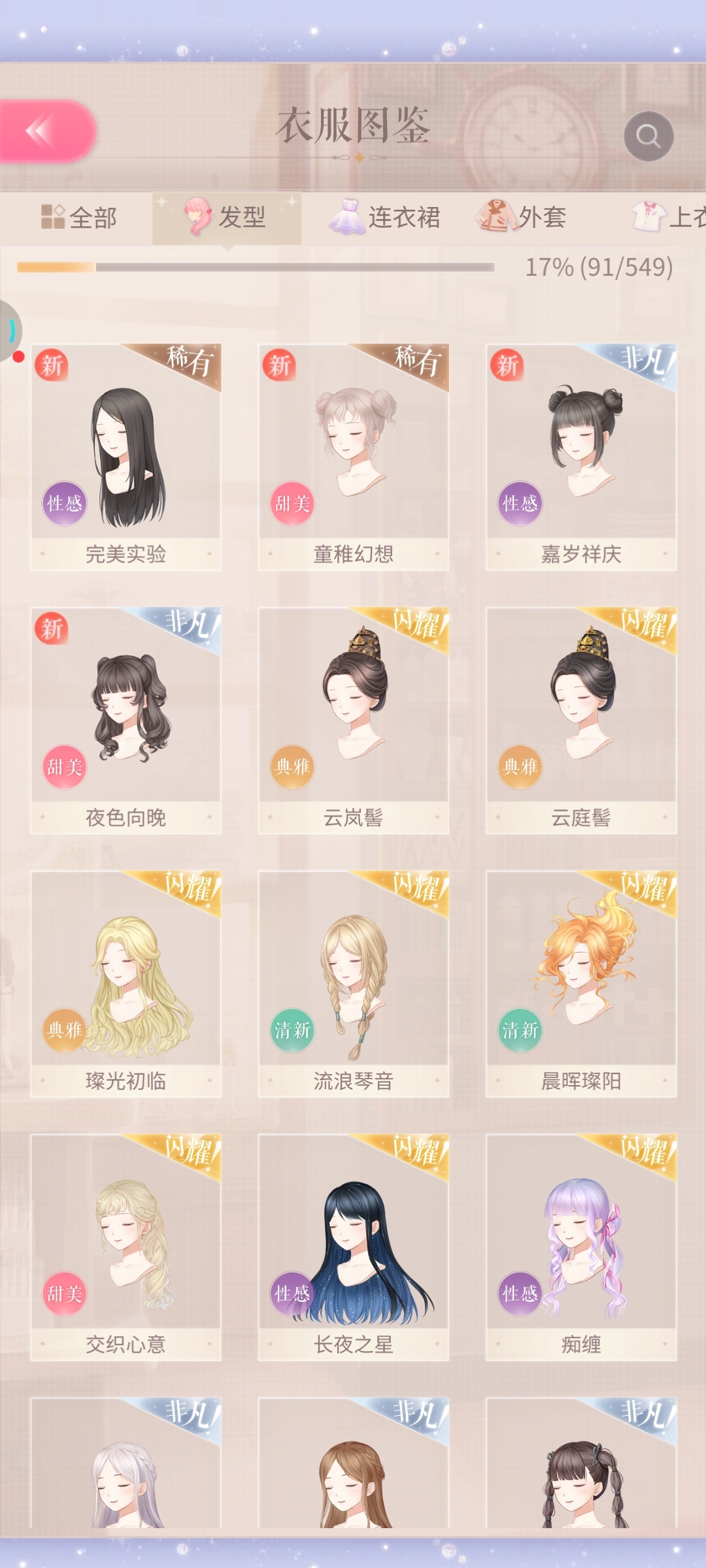This screenshot has width=706, height=1568.
Task: Select the 发型 tab
Action: tap(227, 218)
